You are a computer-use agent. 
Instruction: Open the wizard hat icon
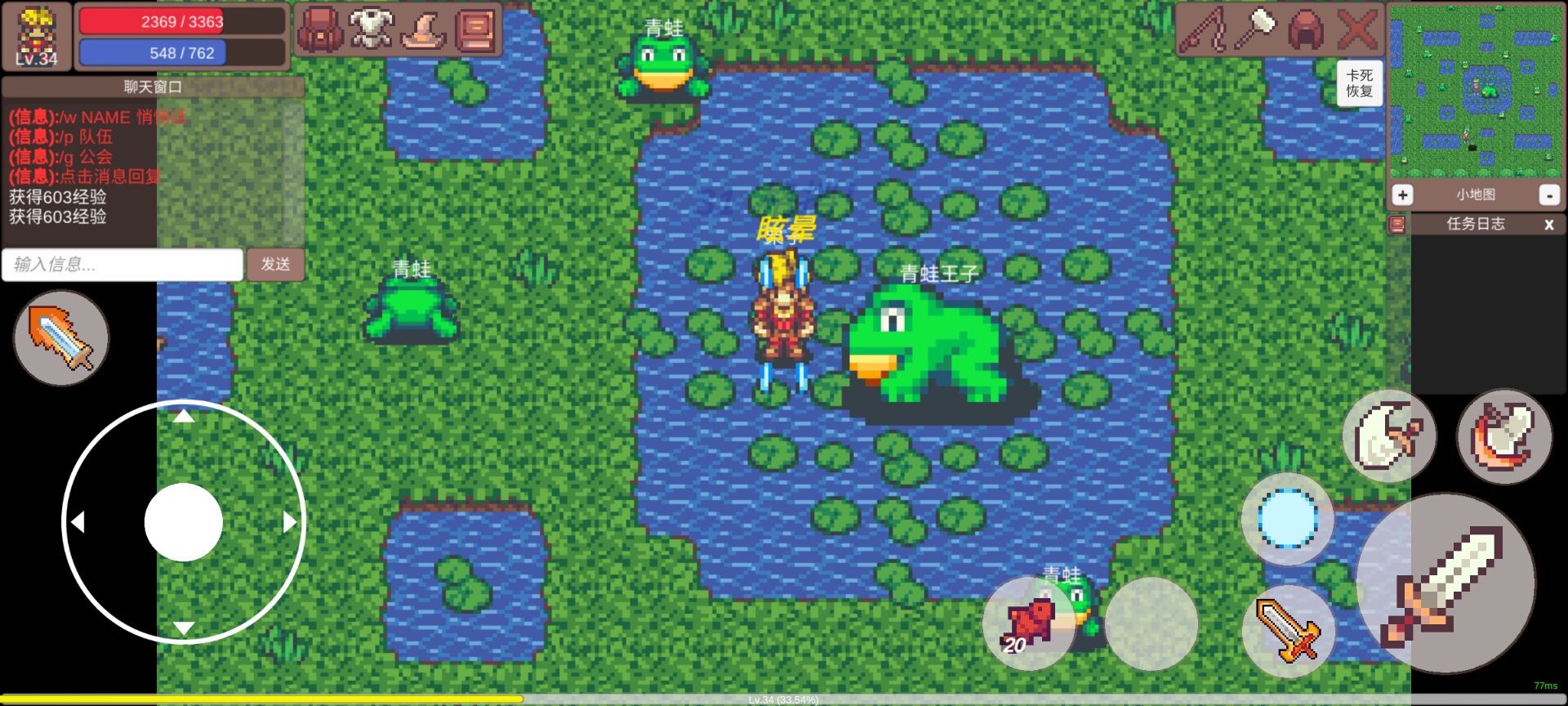tap(423, 29)
